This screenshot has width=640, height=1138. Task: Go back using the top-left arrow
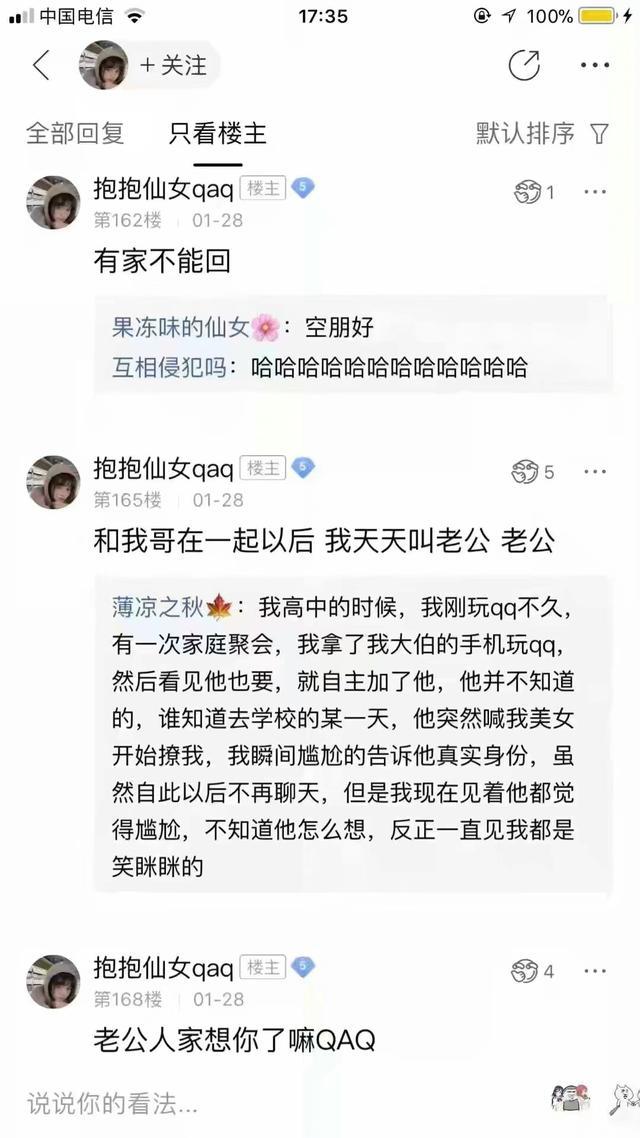pyautogui.click(x=41, y=66)
